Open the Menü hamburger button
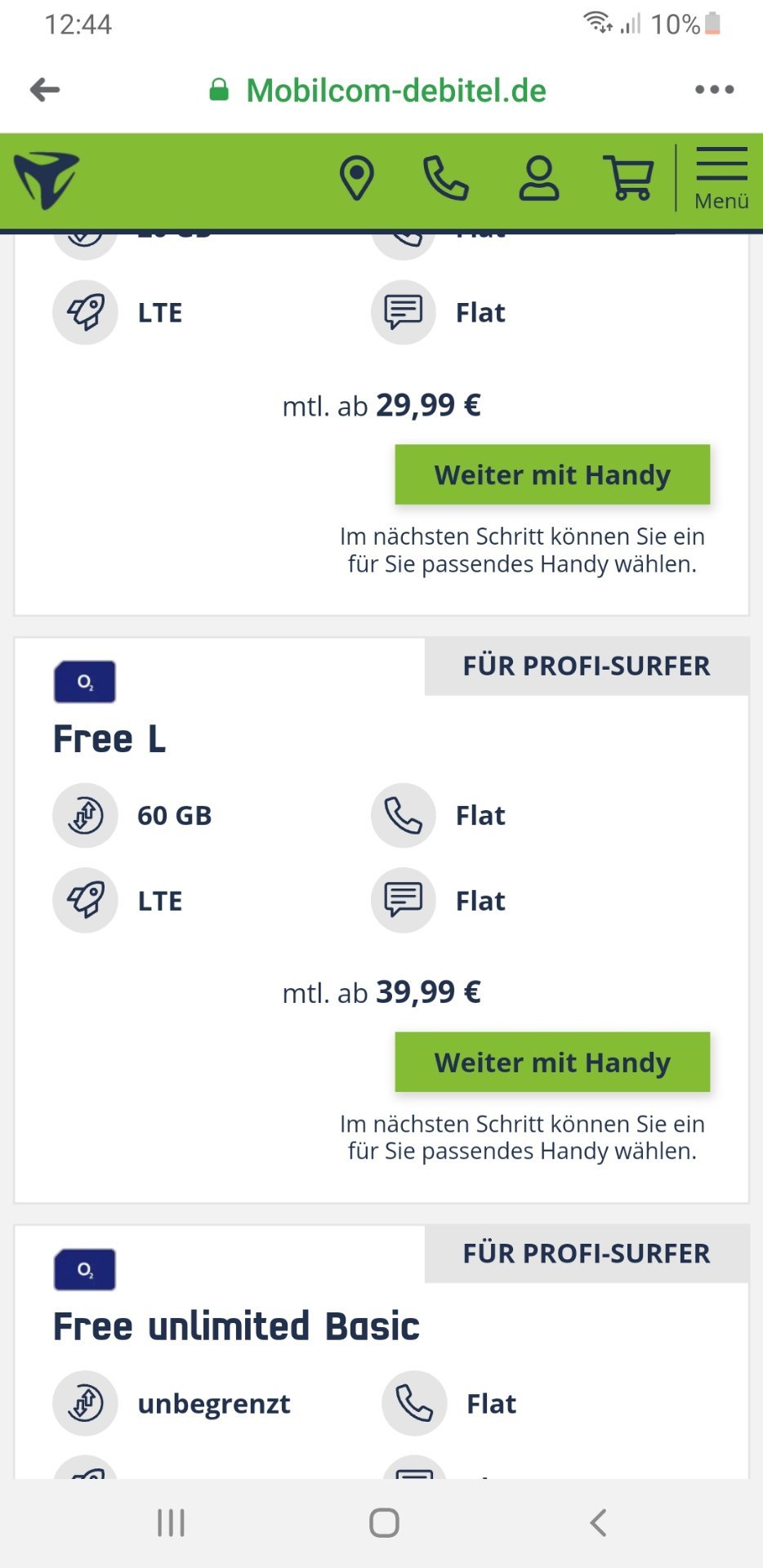Image resolution: width=763 pixels, height=1568 pixels. click(x=721, y=179)
